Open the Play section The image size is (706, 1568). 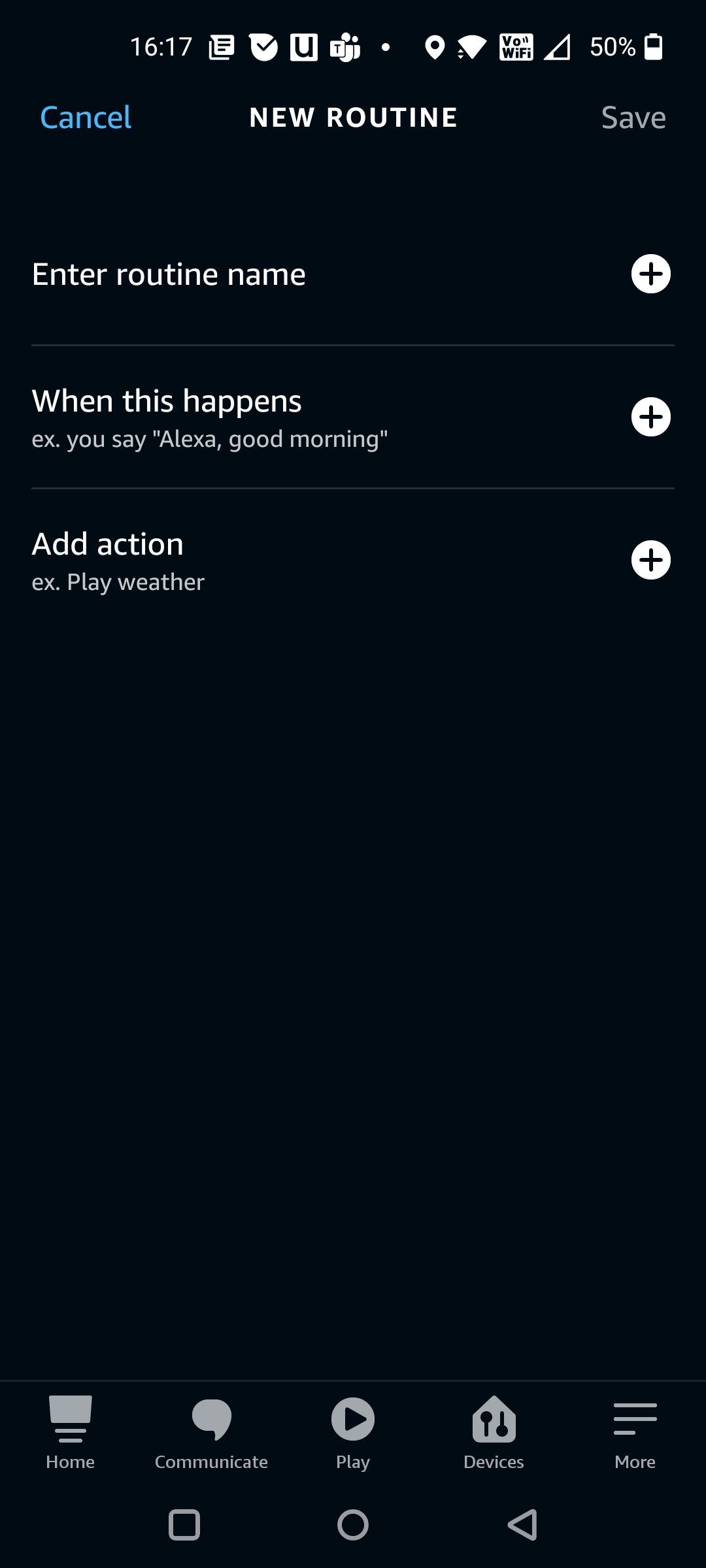tap(352, 1434)
